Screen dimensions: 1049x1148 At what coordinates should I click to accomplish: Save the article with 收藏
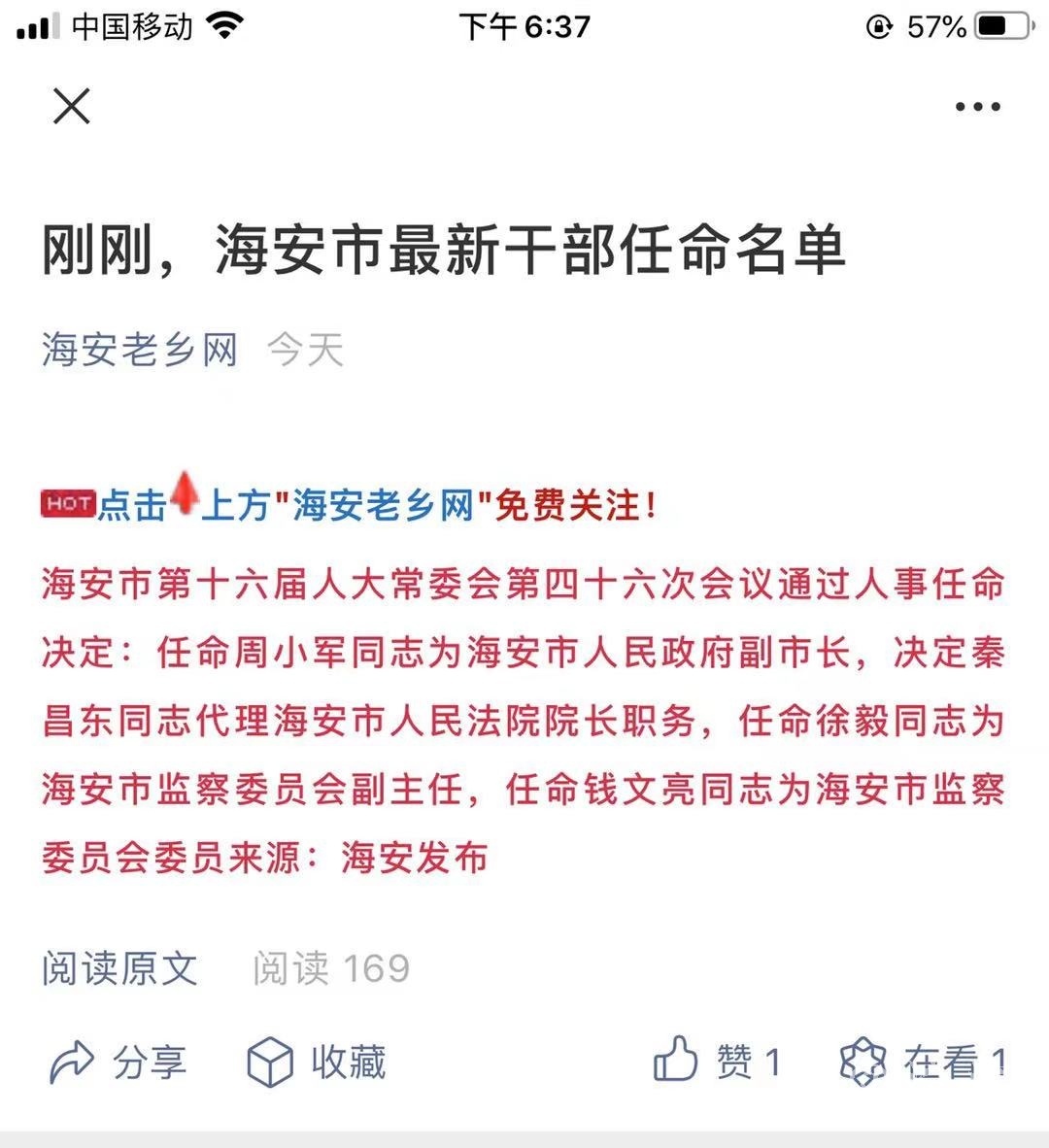[318, 1062]
